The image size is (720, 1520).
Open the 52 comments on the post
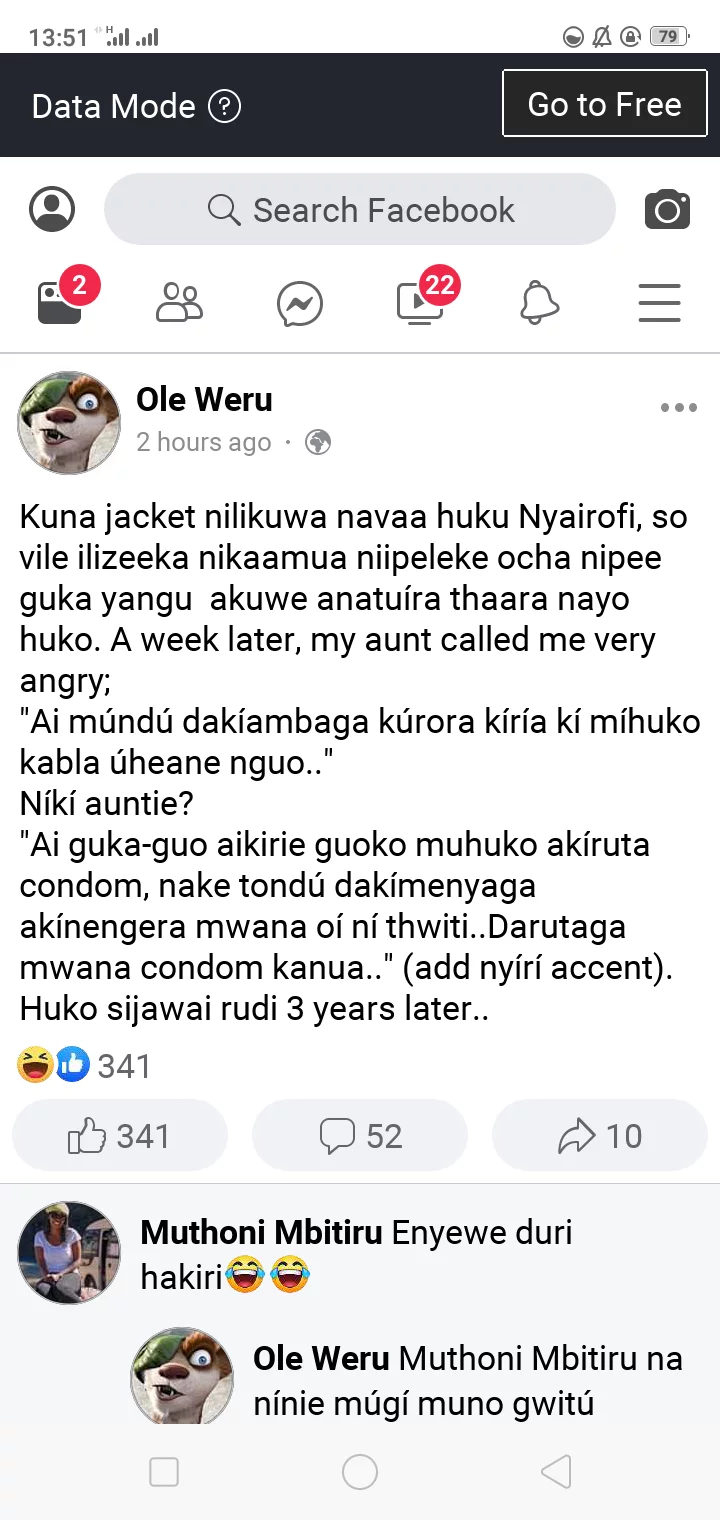click(360, 1136)
